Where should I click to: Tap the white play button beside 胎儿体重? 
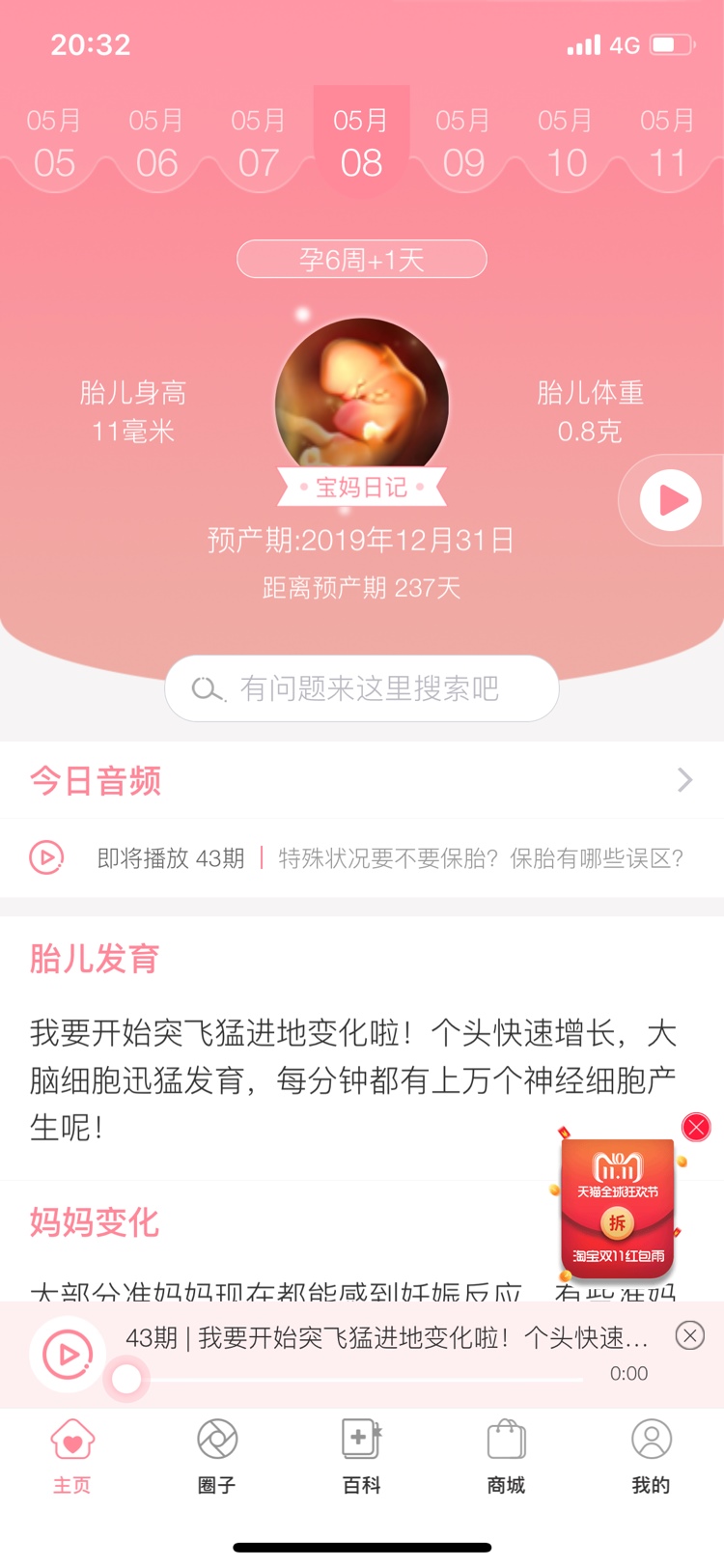[x=671, y=500]
